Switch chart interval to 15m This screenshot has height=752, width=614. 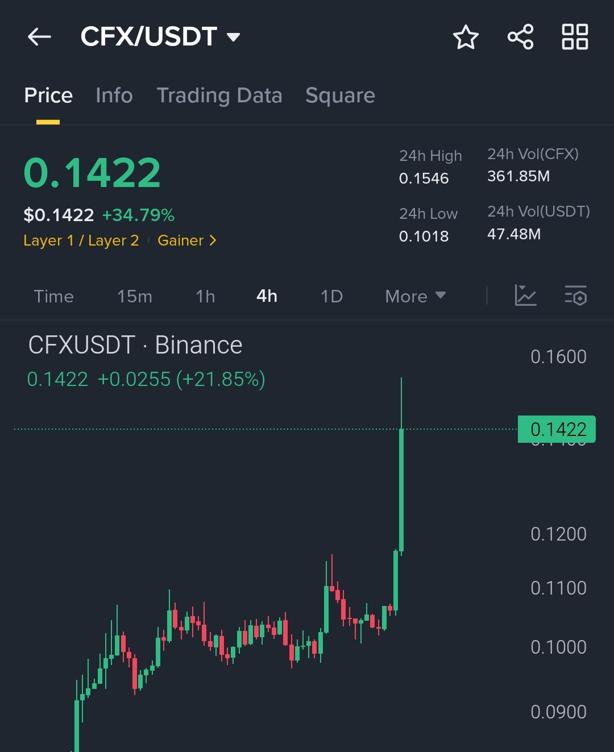134,296
